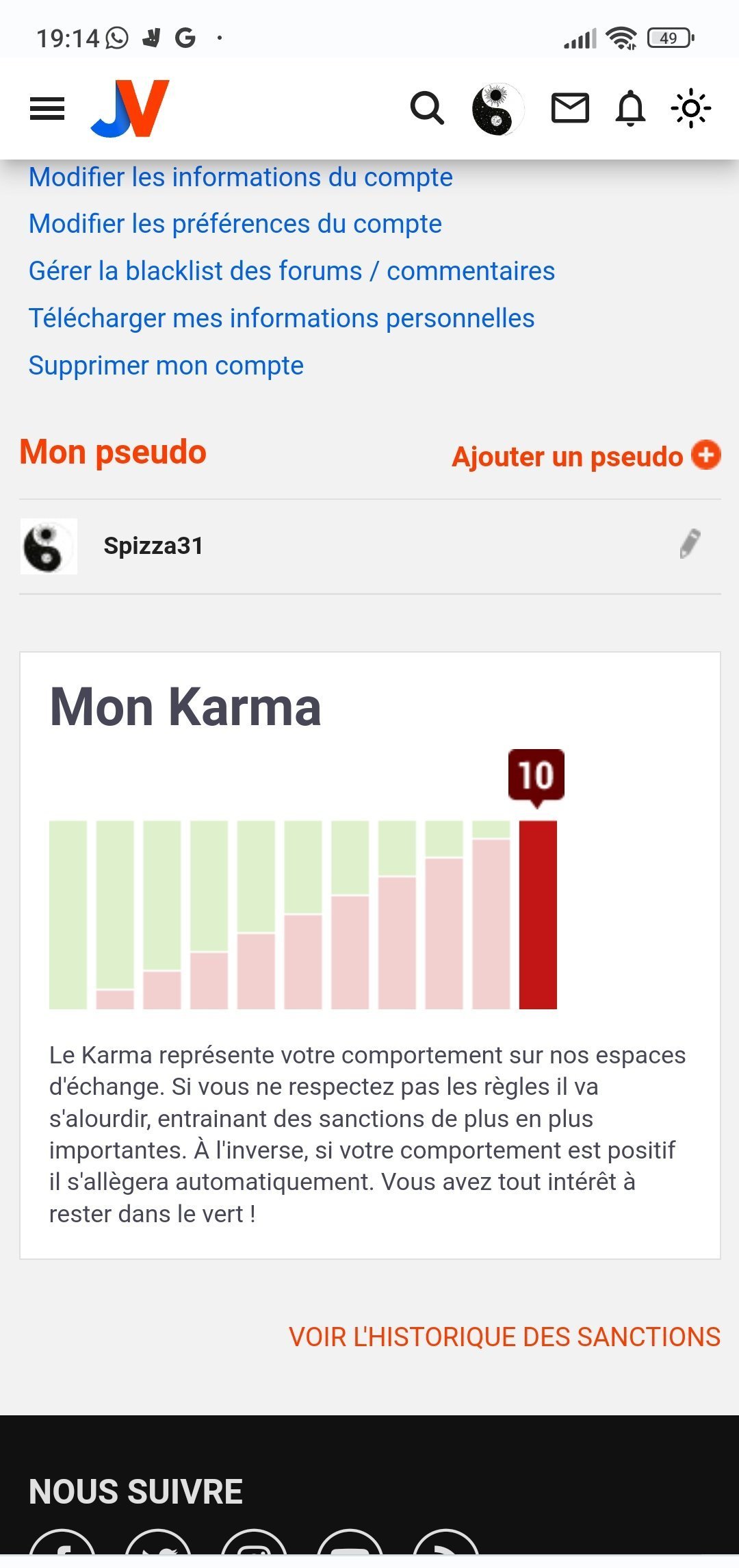Open the search magnifier

(x=427, y=108)
